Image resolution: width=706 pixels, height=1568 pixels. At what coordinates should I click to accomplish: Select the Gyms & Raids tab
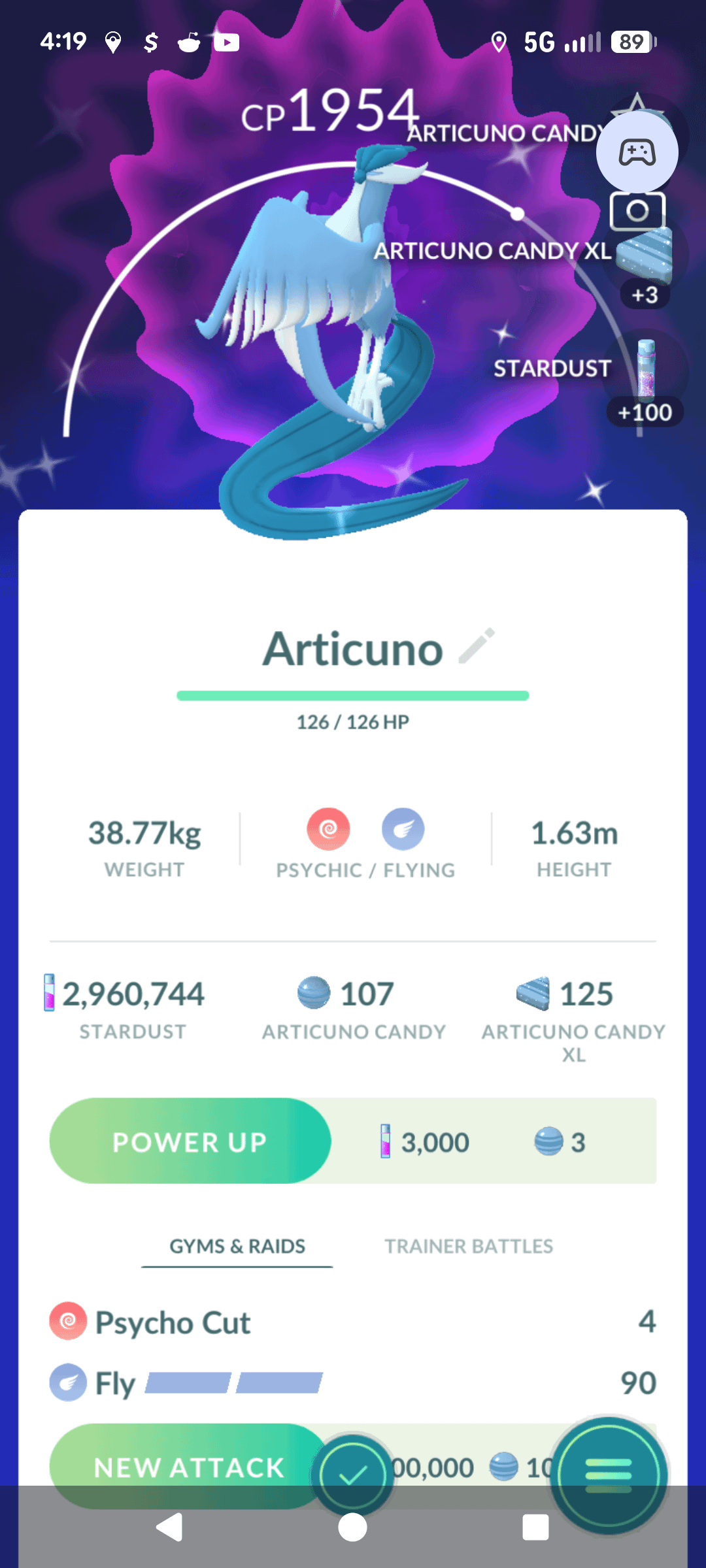(237, 1247)
